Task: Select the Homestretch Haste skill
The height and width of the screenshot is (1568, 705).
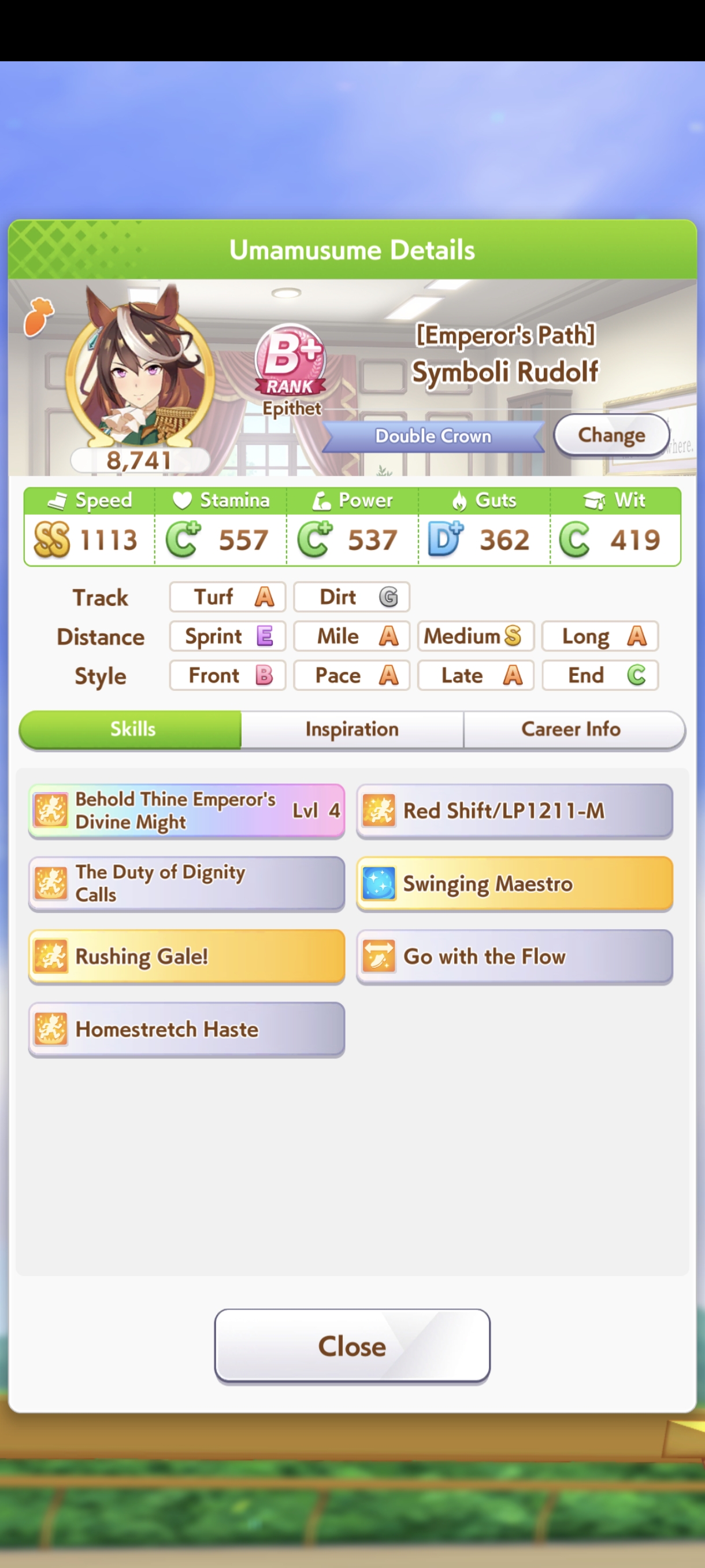Action: (x=187, y=1030)
